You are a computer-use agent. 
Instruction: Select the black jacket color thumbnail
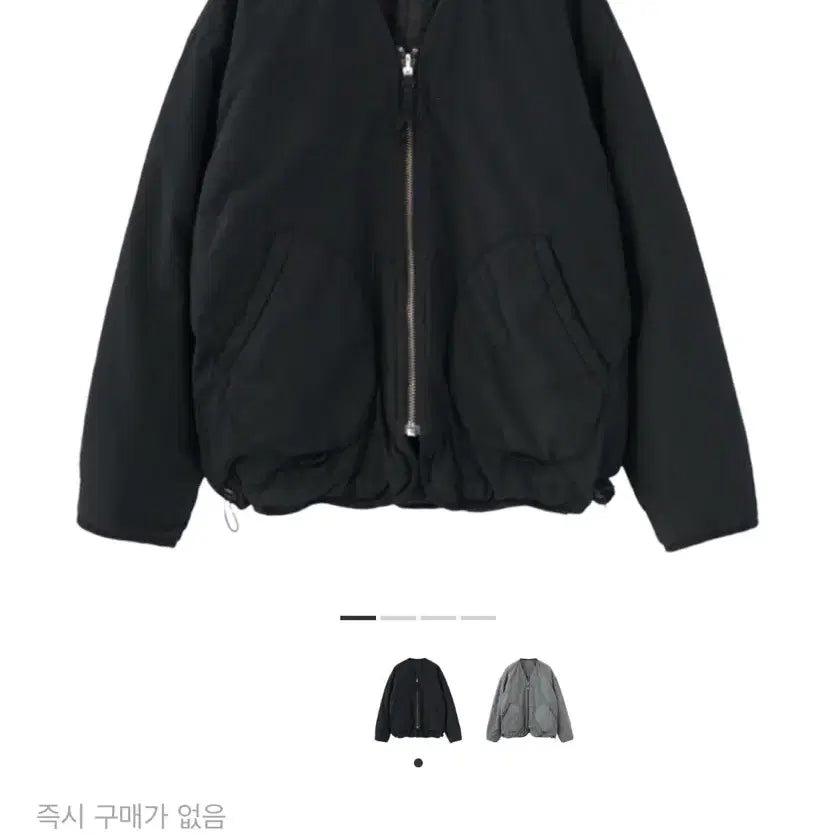(x=417, y=698)
